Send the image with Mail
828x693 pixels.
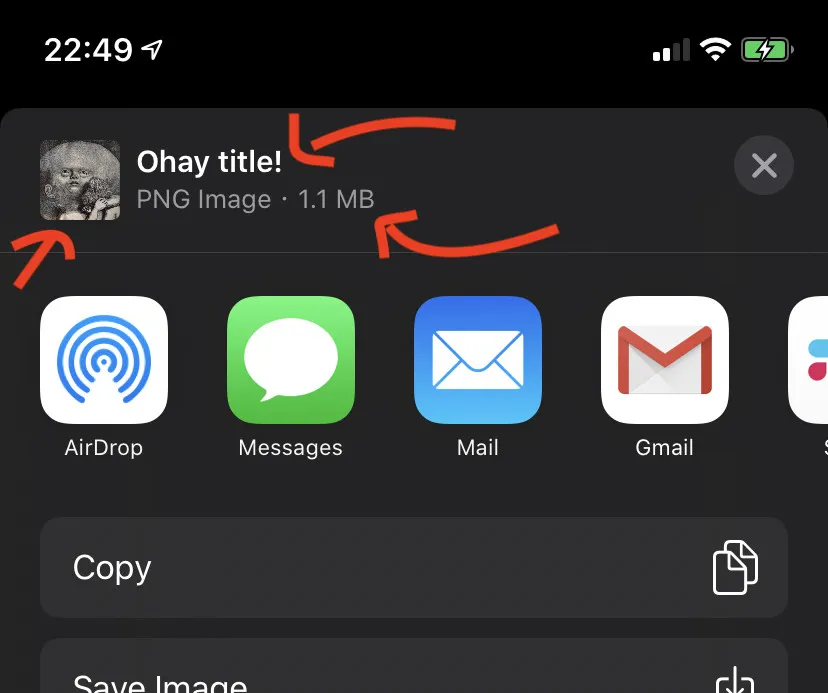[478, 360]
